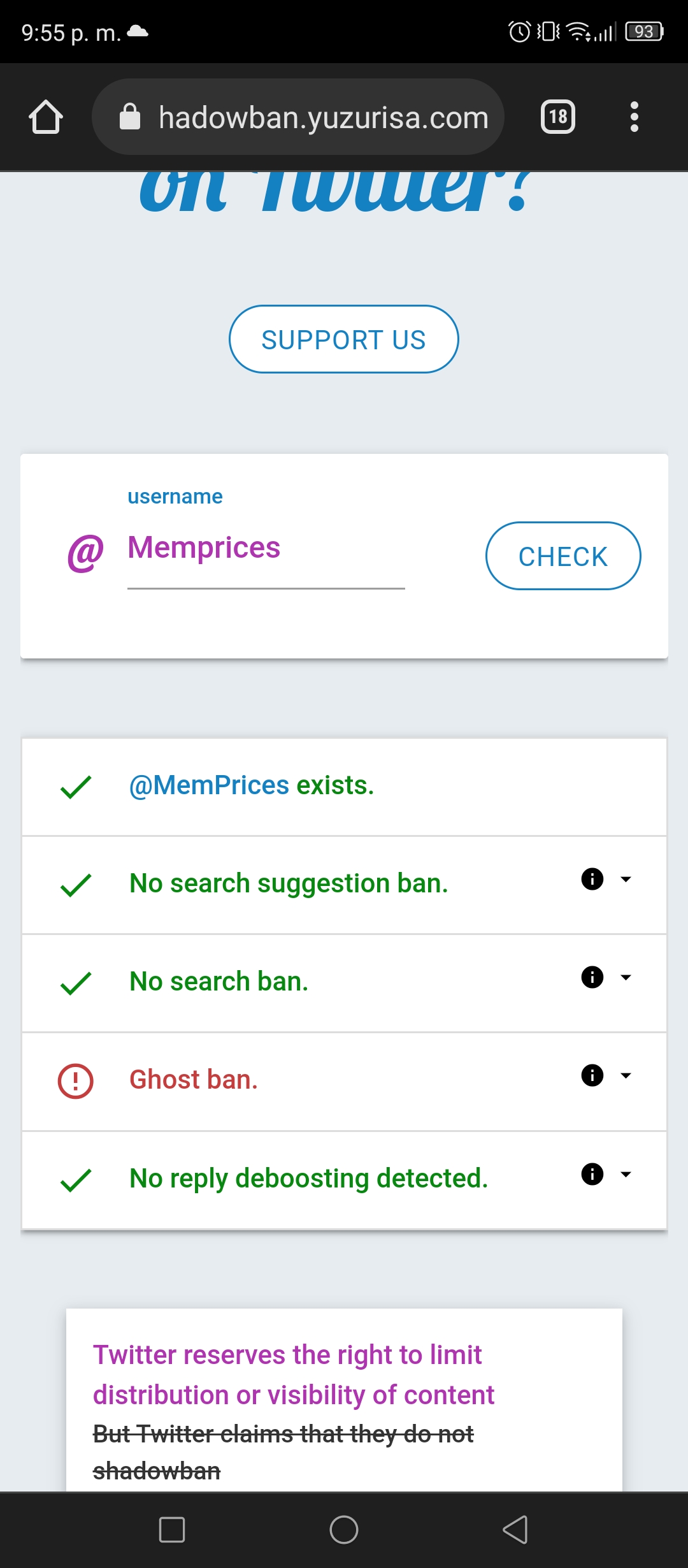
Task: Tap the SUPPORT US button
Action: (x=344, y=339)
